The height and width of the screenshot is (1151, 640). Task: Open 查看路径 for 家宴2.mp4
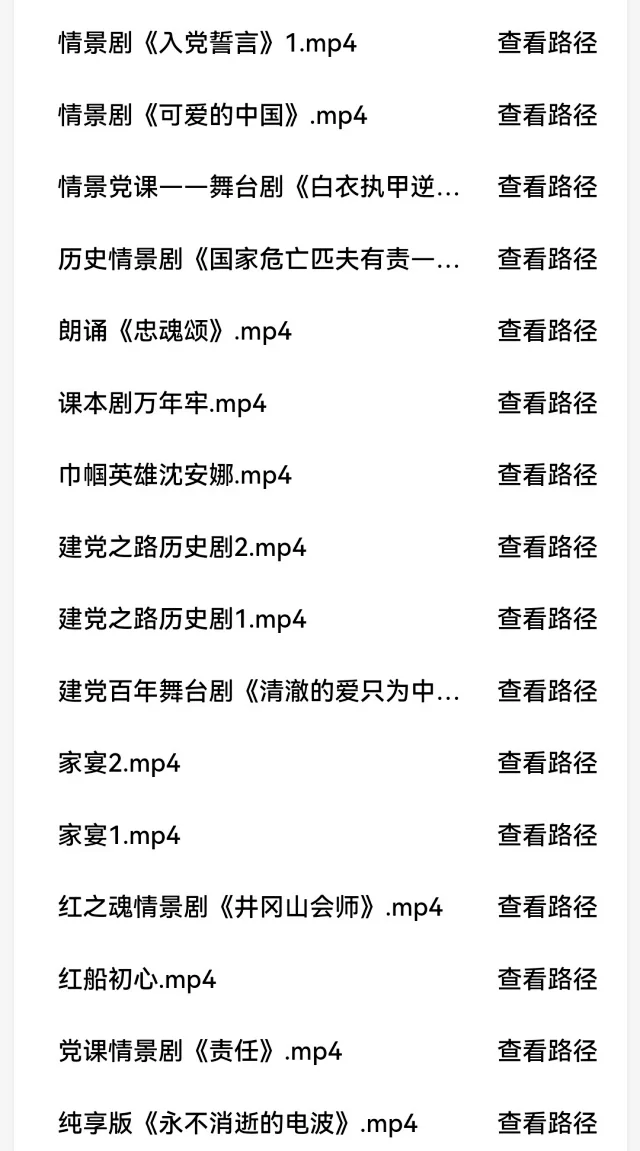548,763
